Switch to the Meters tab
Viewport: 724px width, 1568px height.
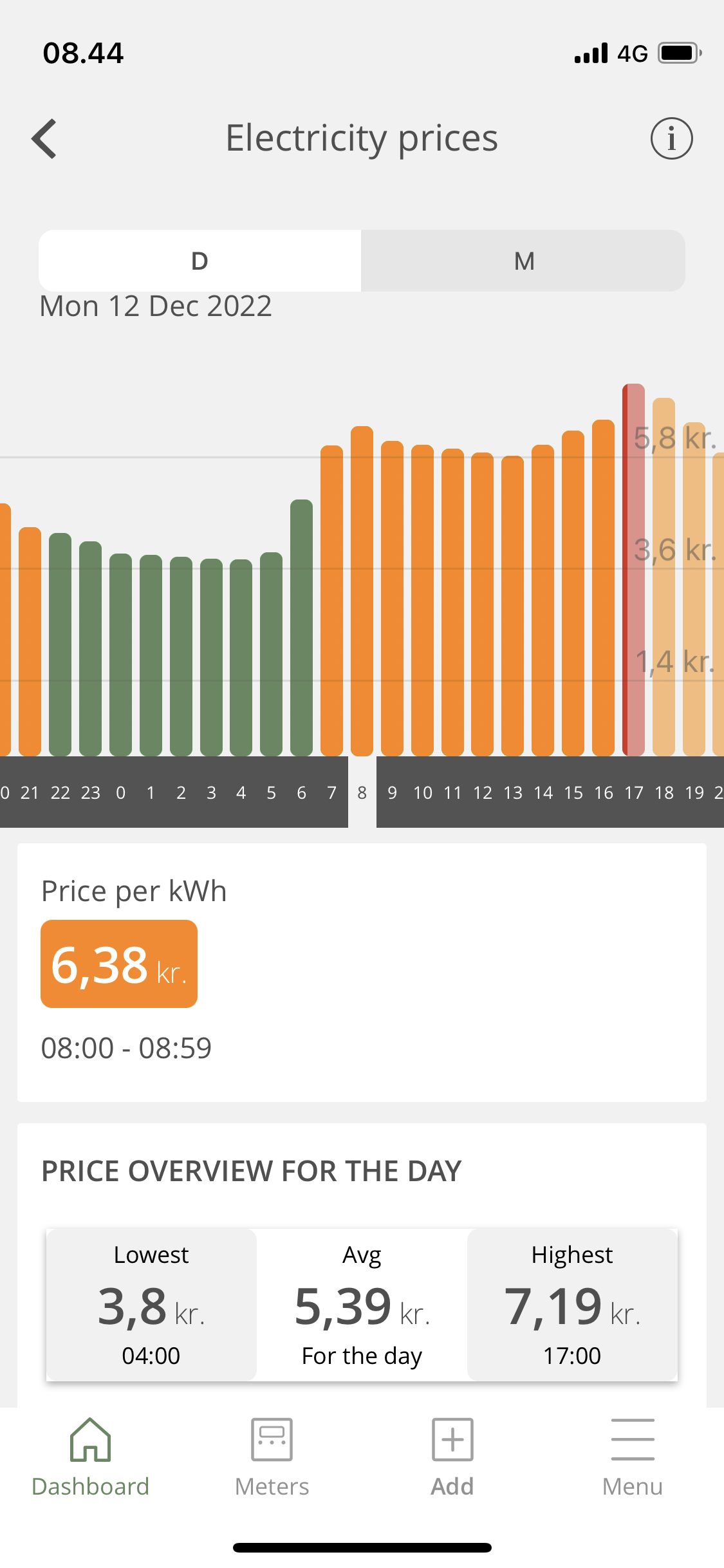[272, 1458]
